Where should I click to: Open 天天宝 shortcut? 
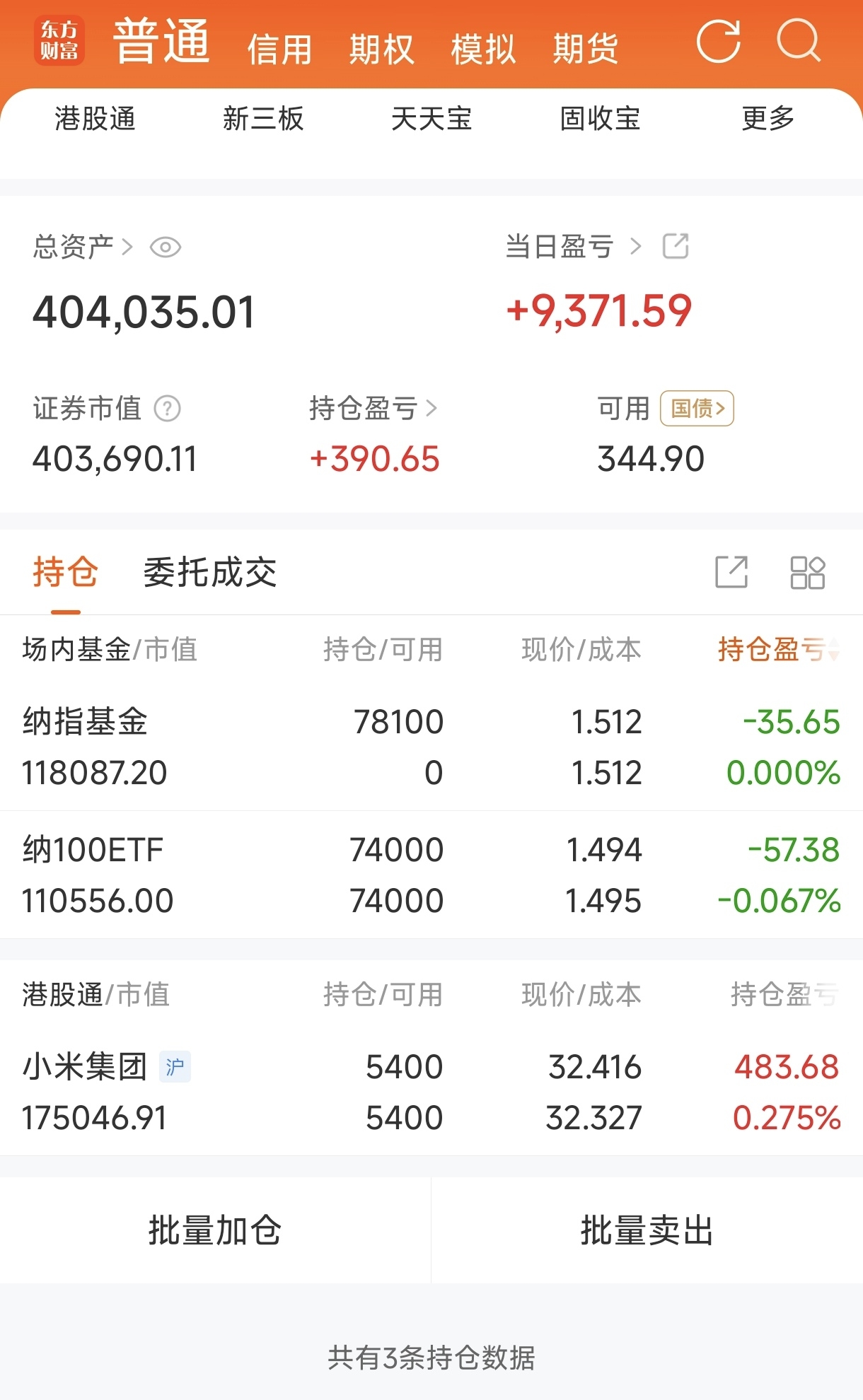click(431, 119)
